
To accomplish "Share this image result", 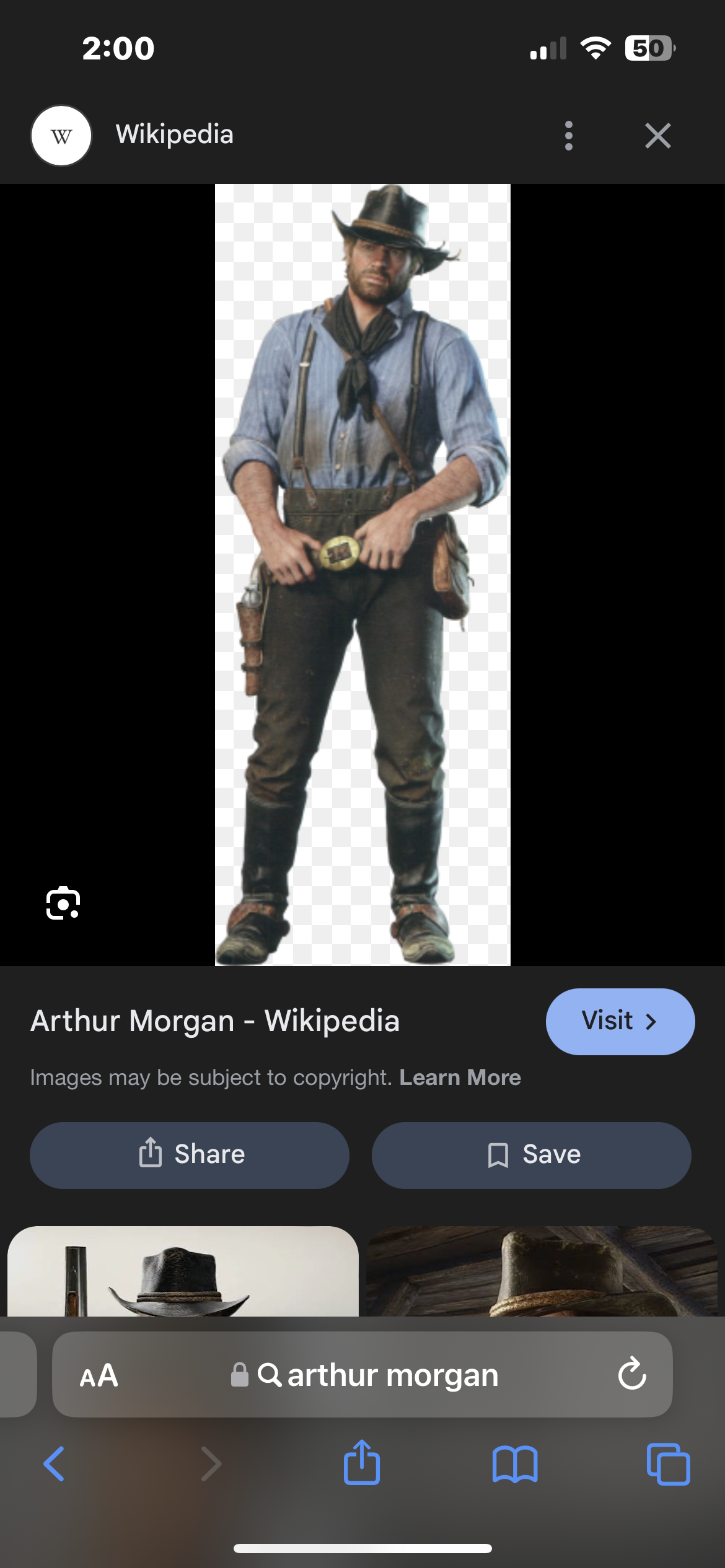I will (190, 1155).
